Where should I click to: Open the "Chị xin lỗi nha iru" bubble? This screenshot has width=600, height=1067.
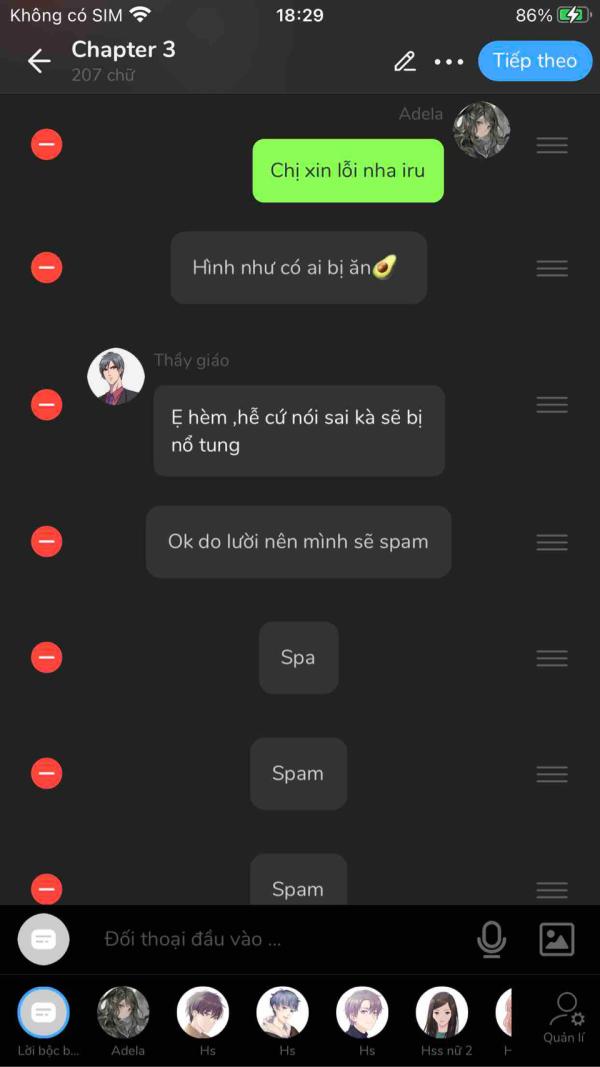click(x=348, y=170)
